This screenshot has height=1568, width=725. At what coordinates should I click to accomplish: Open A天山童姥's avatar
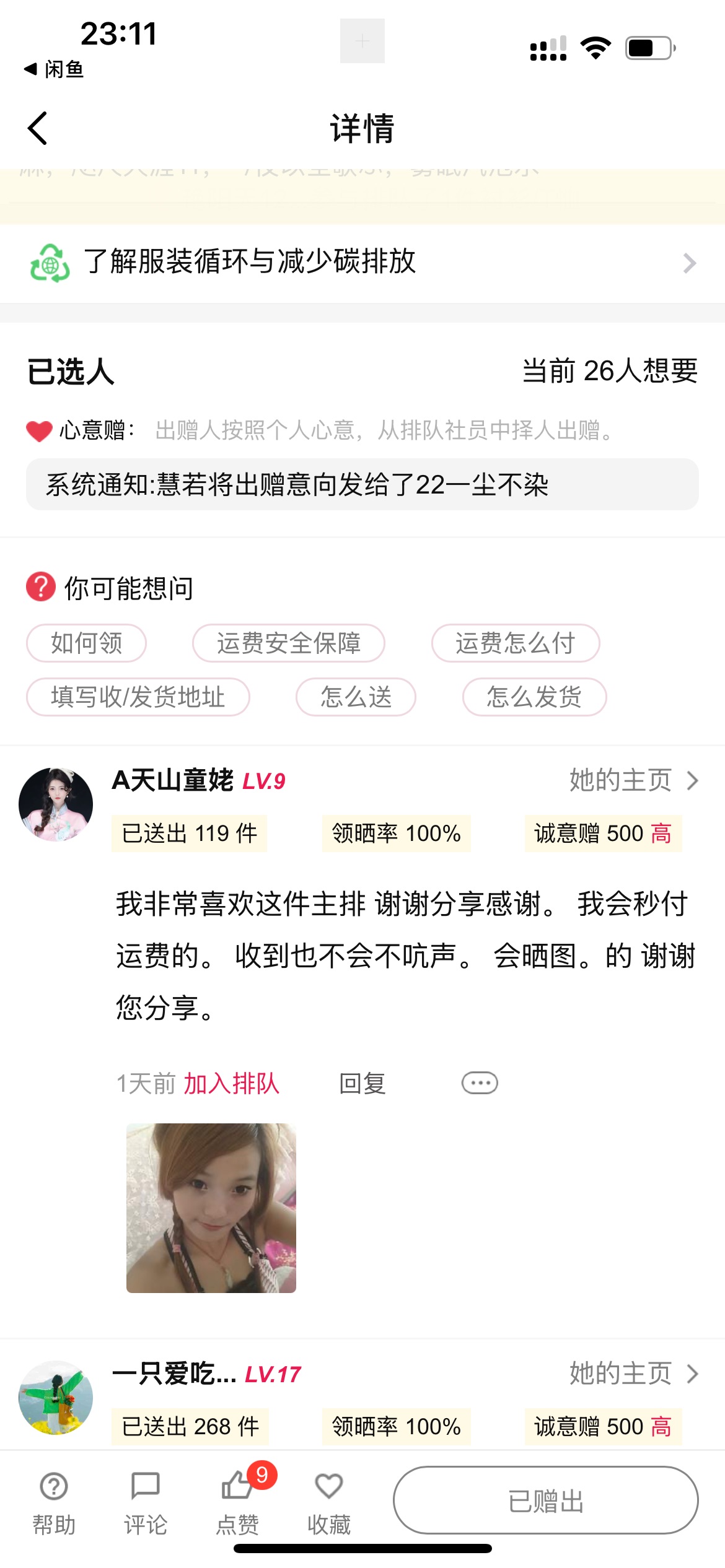coord(56,804)
